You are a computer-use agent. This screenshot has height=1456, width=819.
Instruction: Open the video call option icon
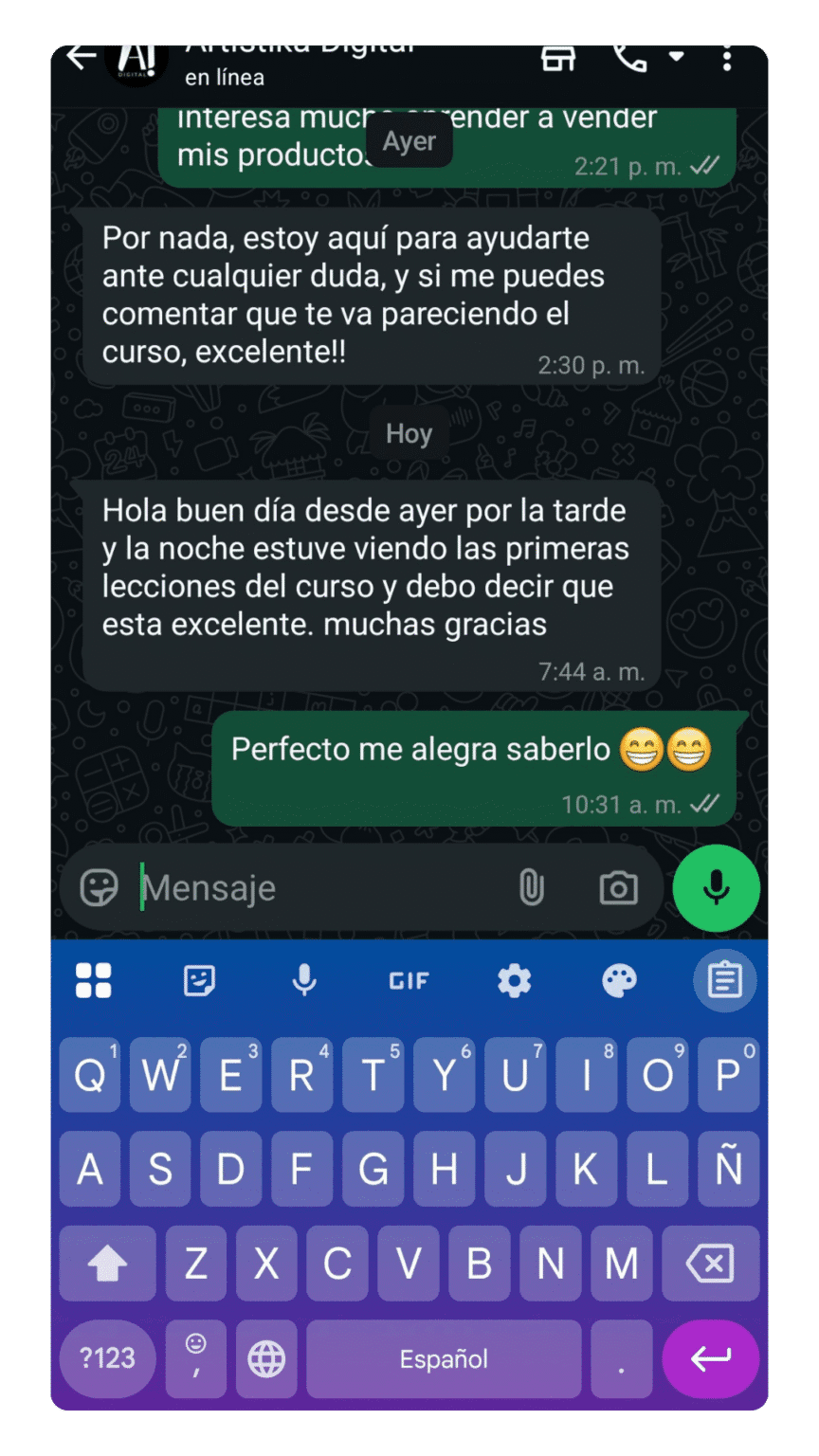[557, 58]
